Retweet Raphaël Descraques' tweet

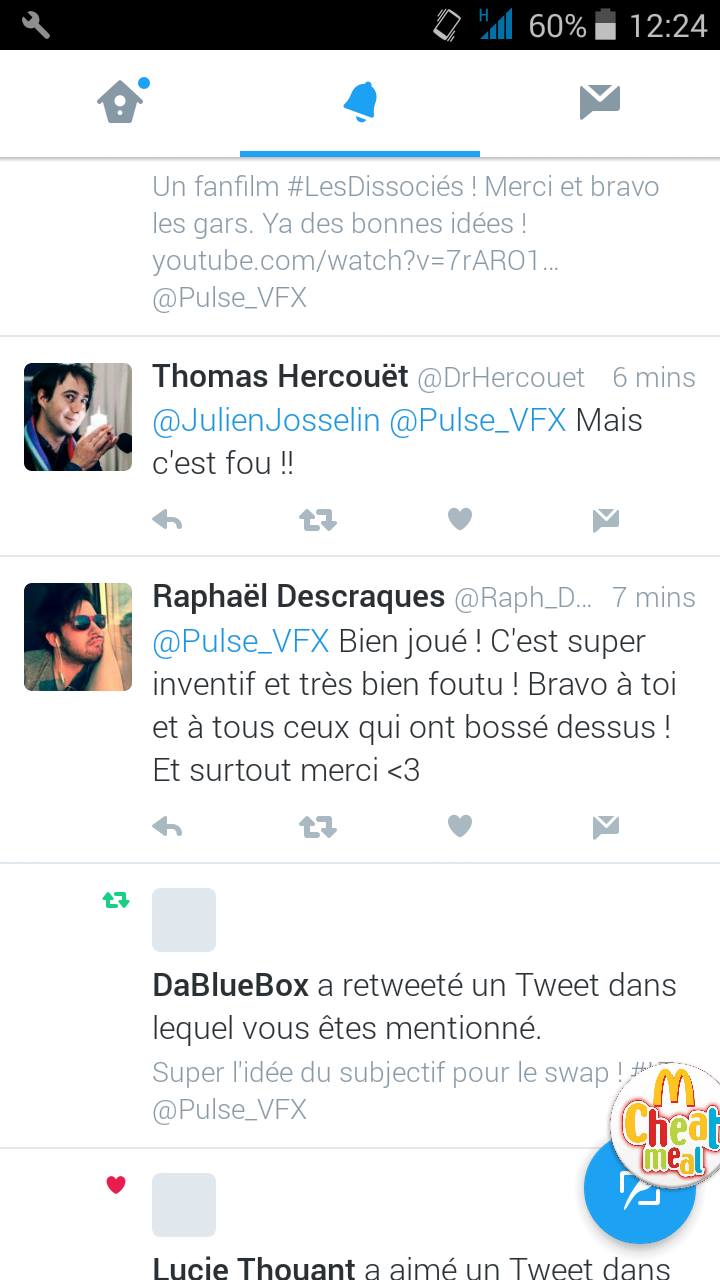[x=318, y=826]
